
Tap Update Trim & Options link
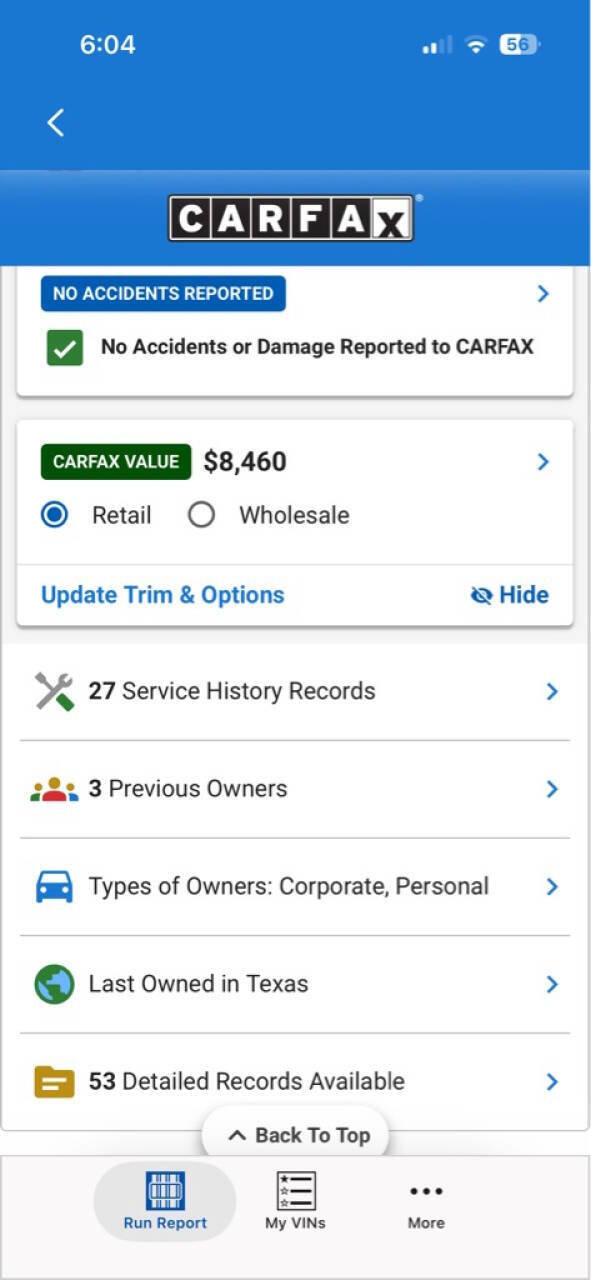162,595
